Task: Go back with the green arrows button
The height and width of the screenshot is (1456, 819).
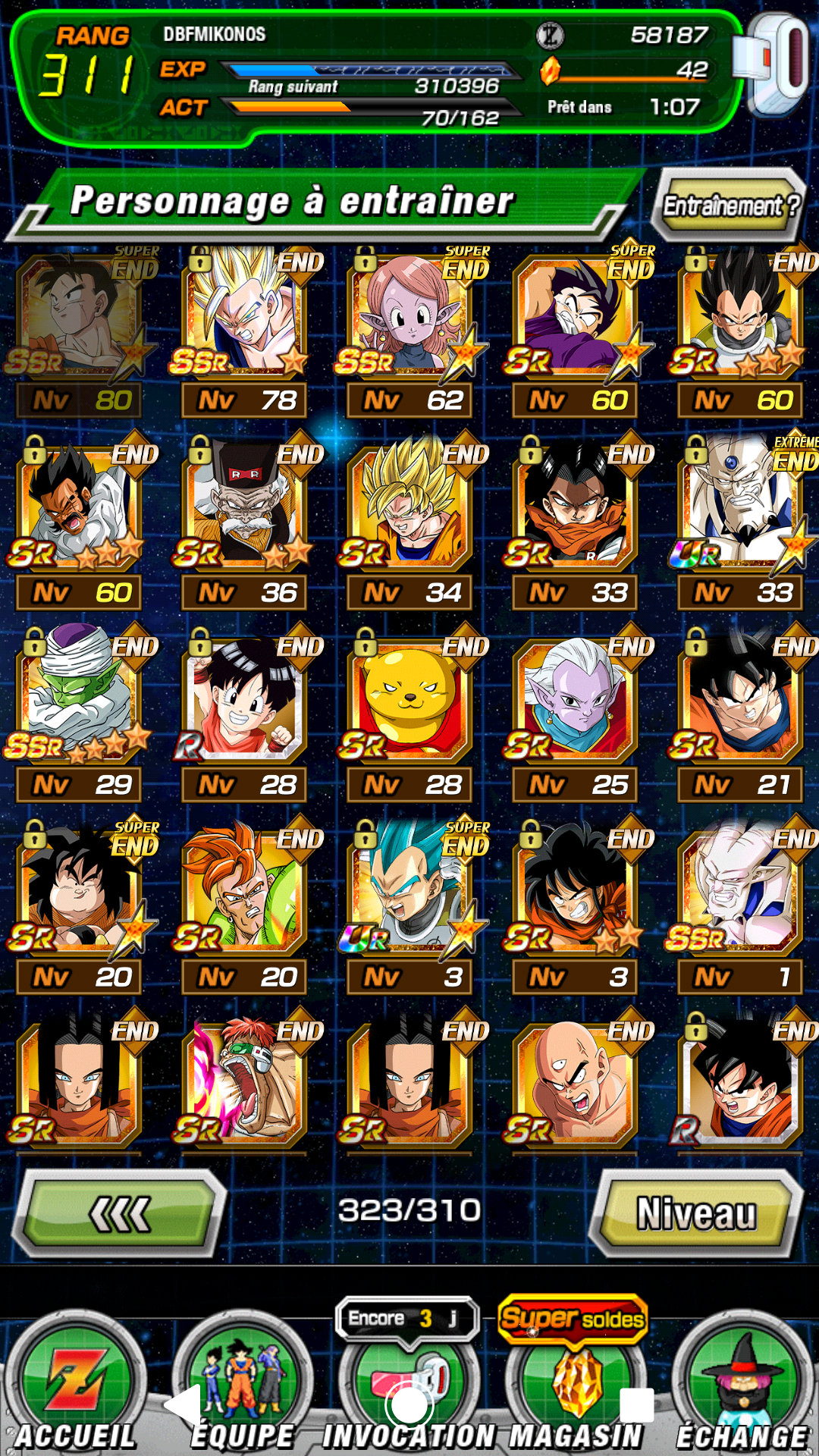Action: (120, 1213)
